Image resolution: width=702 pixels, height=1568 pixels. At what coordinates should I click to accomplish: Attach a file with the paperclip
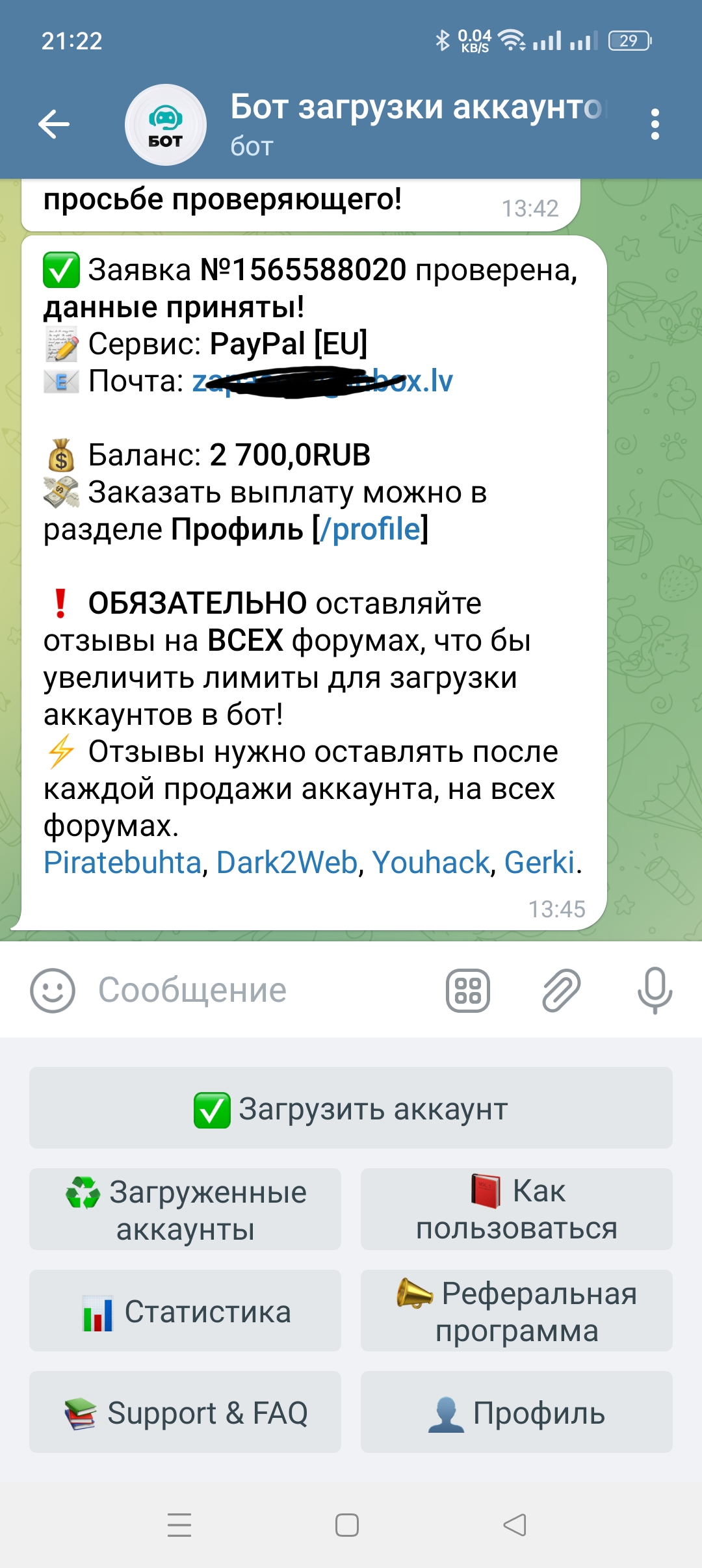(x=561, y=991)
